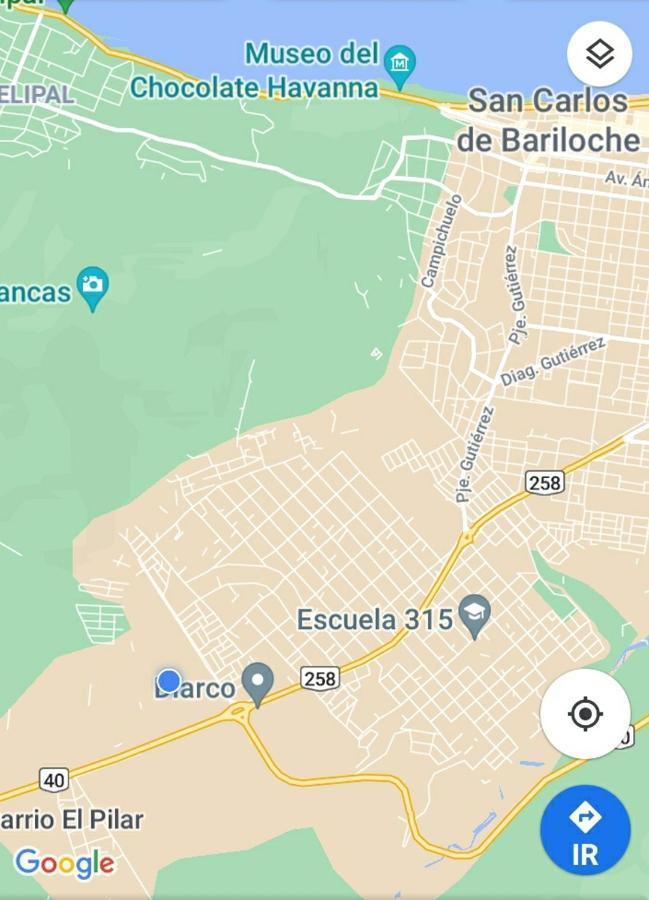Tap the IR directions button
649x900 pixels.
[x=585, y=830]
